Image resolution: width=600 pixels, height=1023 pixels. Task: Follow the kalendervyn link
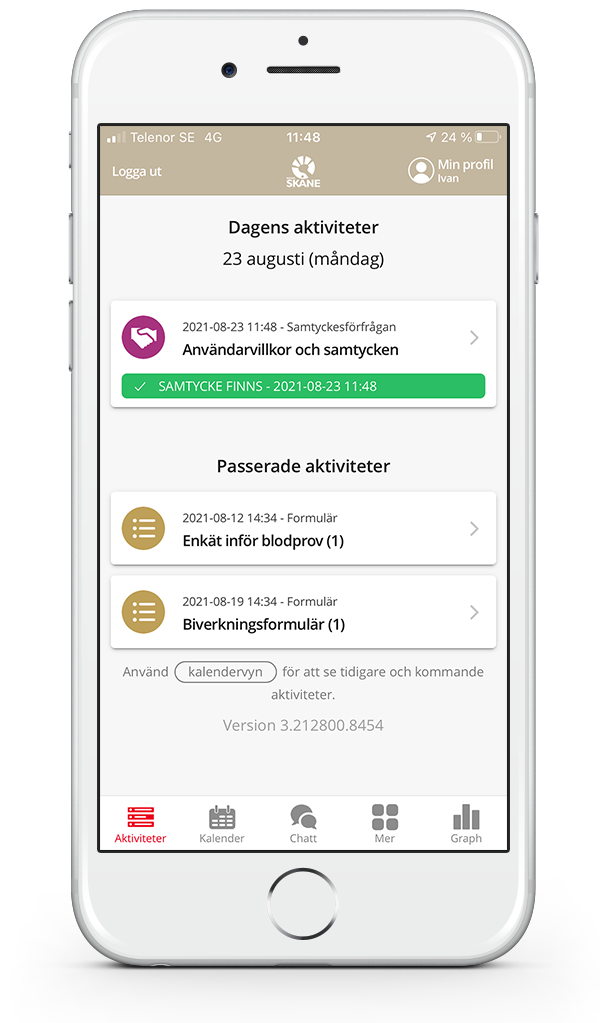click(x=225, y=672)
